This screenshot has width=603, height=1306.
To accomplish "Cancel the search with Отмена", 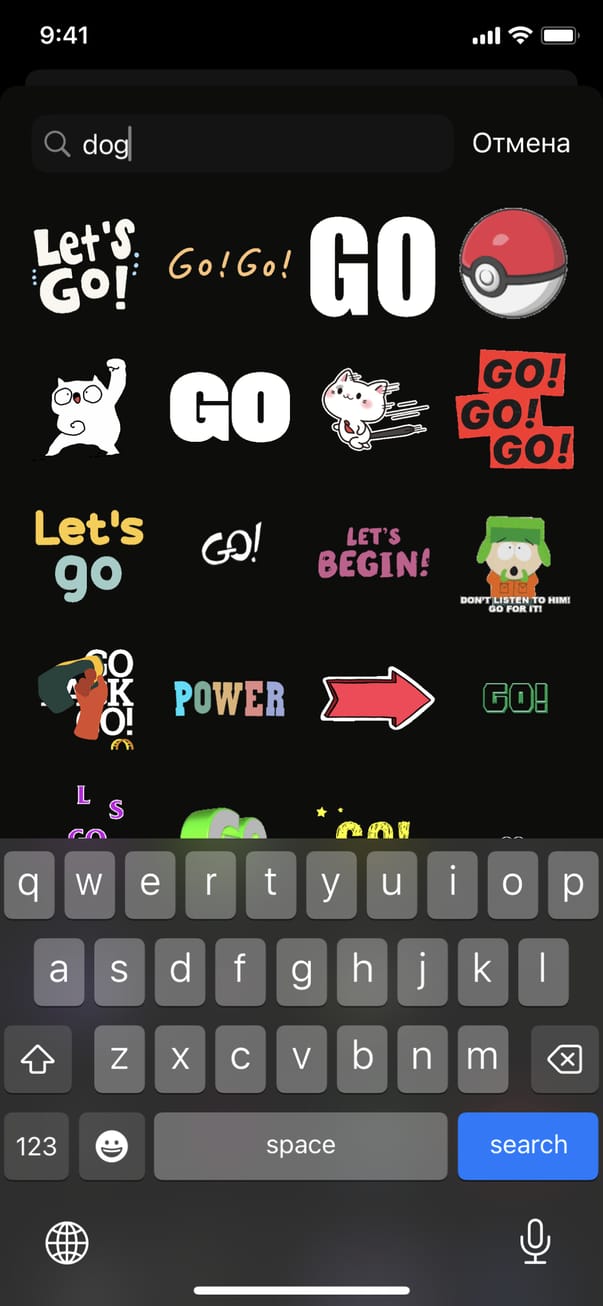I will click(x=521, y=144).
